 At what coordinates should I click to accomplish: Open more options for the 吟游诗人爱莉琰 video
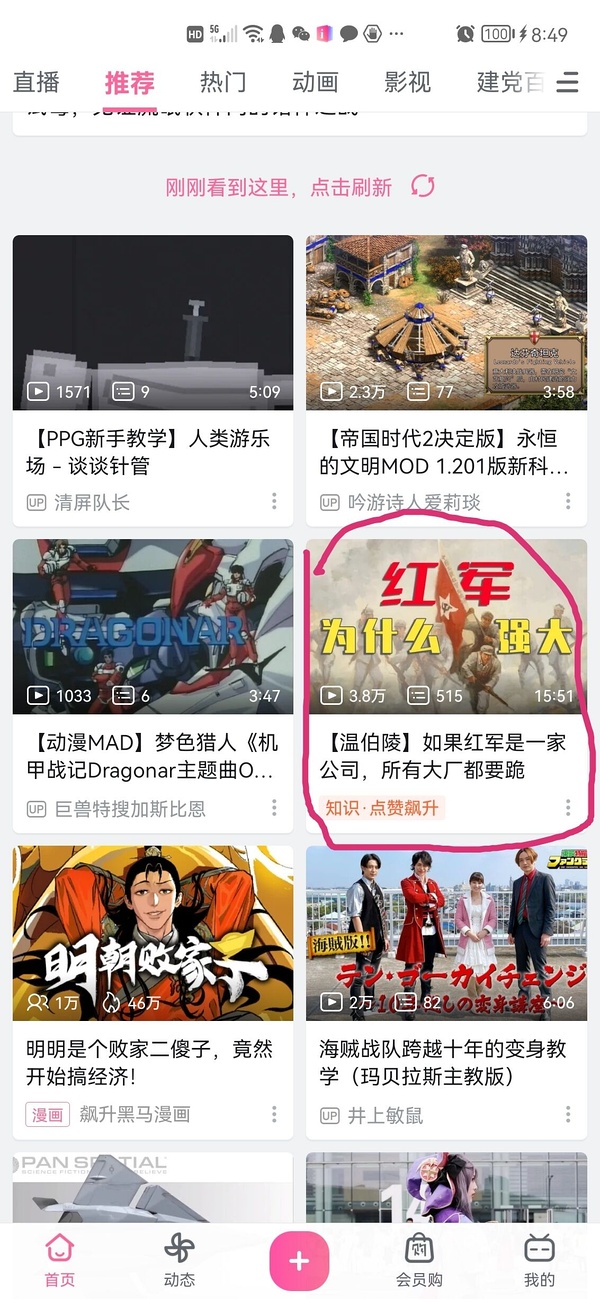point(568,501)
